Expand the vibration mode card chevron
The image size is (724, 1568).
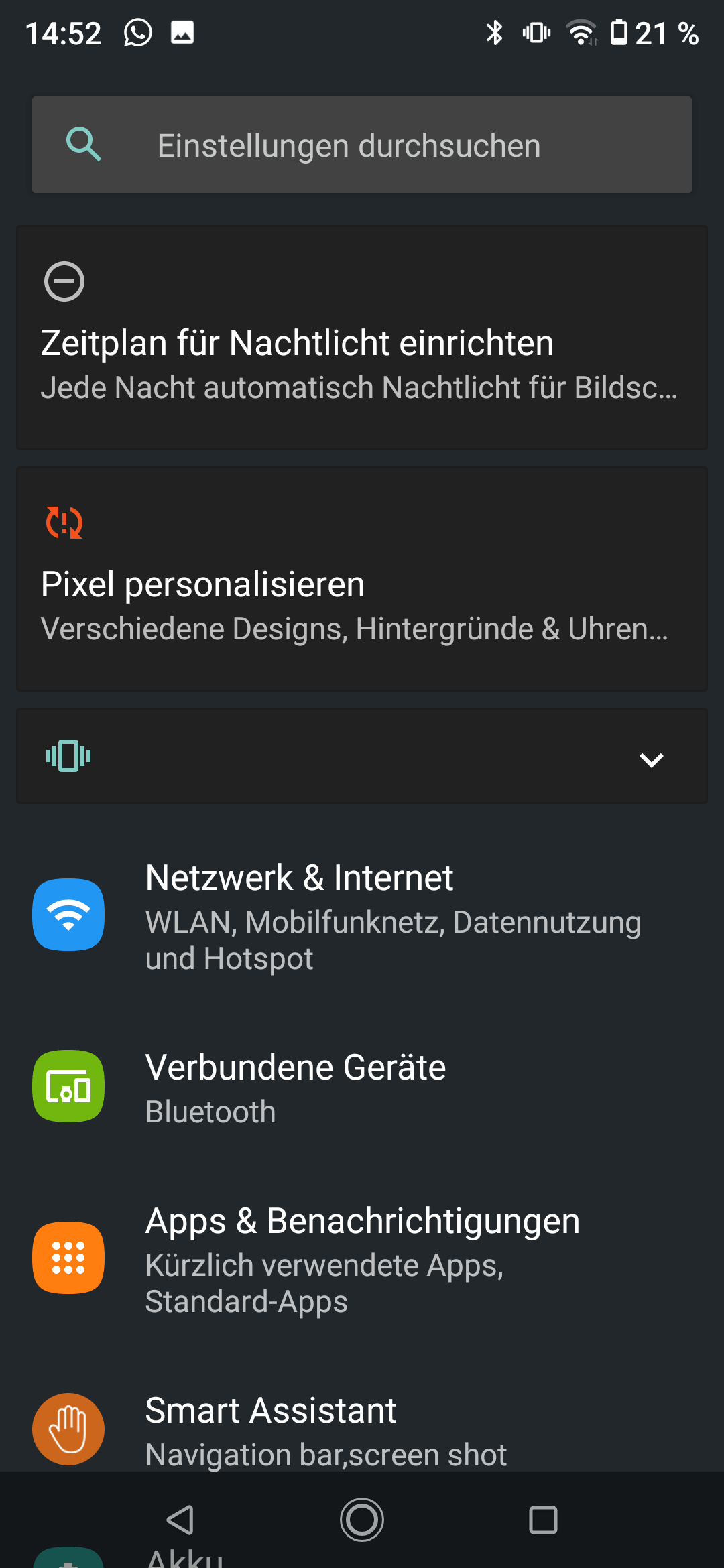coord(651,759)
